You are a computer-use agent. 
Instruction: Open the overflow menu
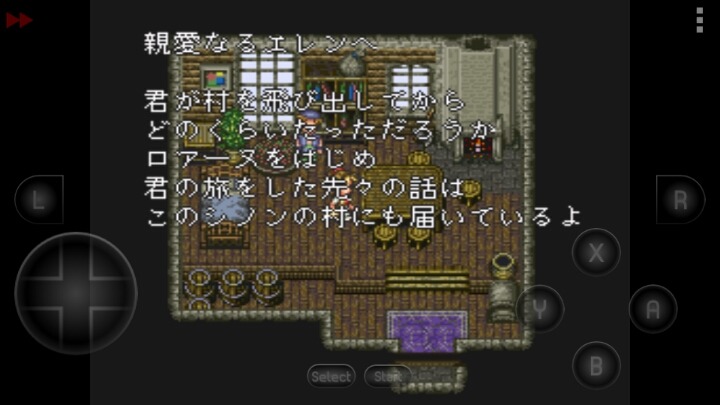[x=699, y=19]
